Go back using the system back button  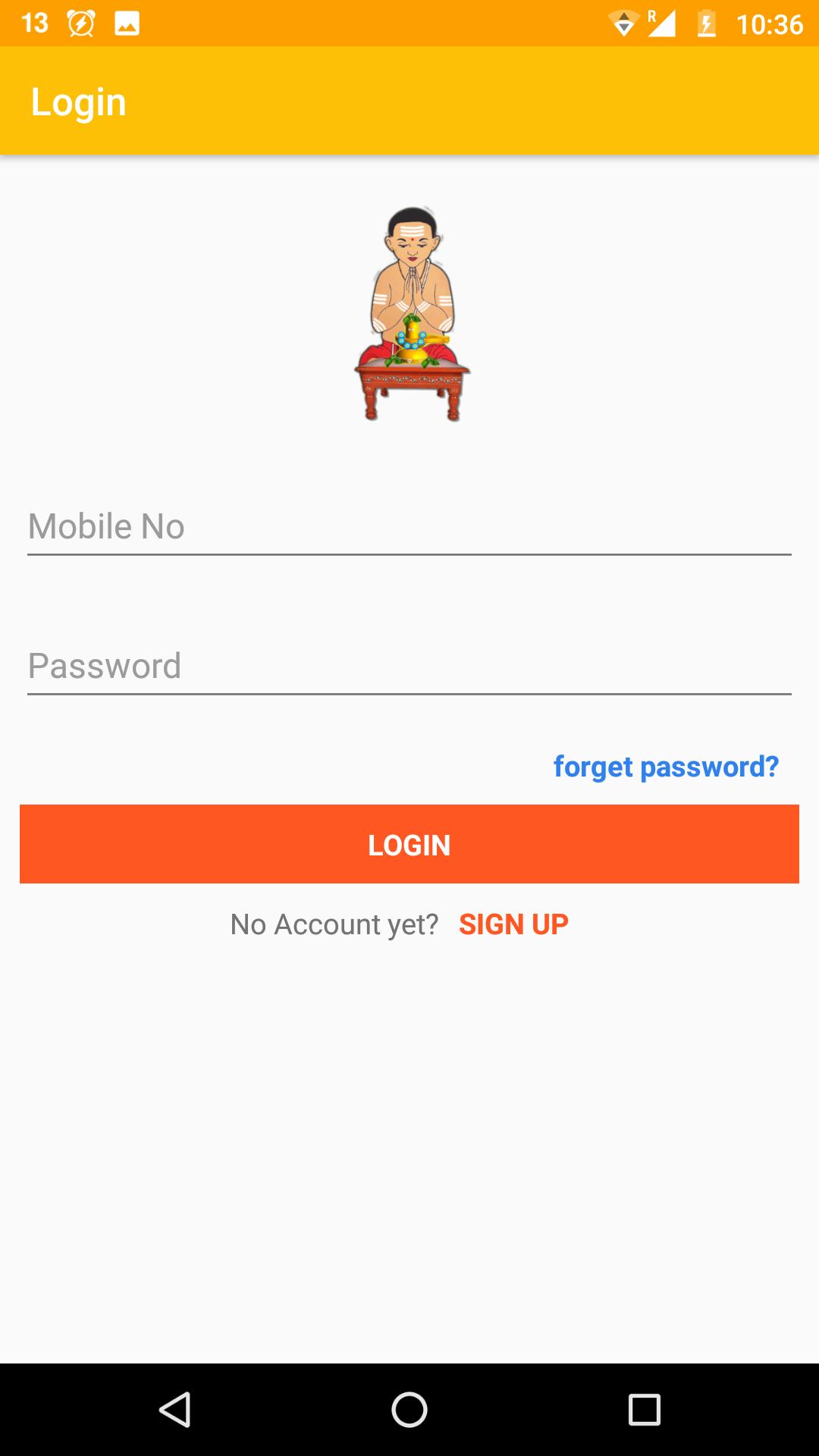click(175, 1410)
